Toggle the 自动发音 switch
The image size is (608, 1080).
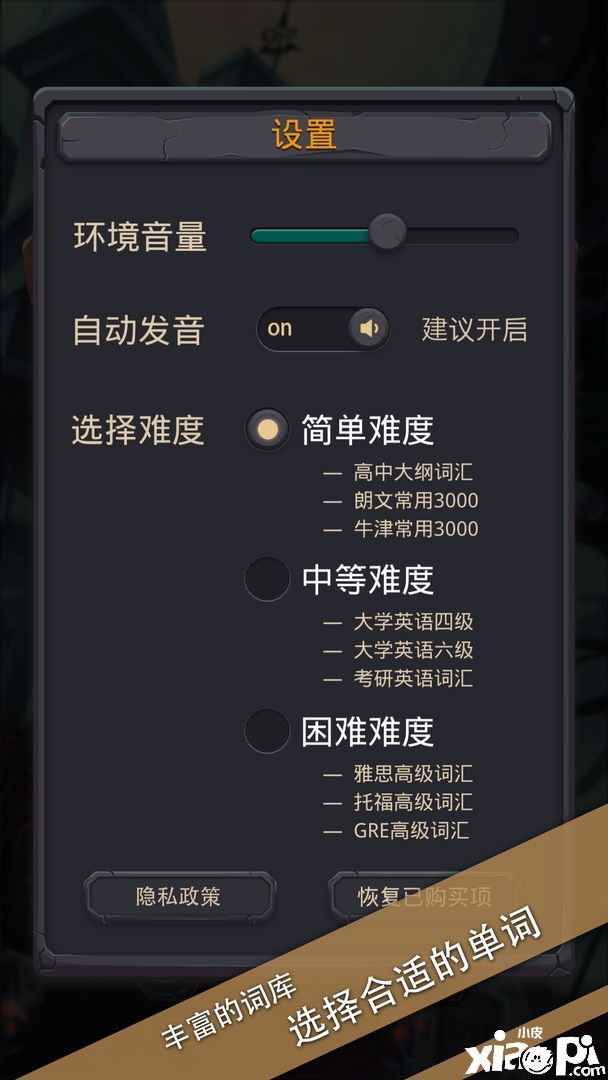(323, 329)
